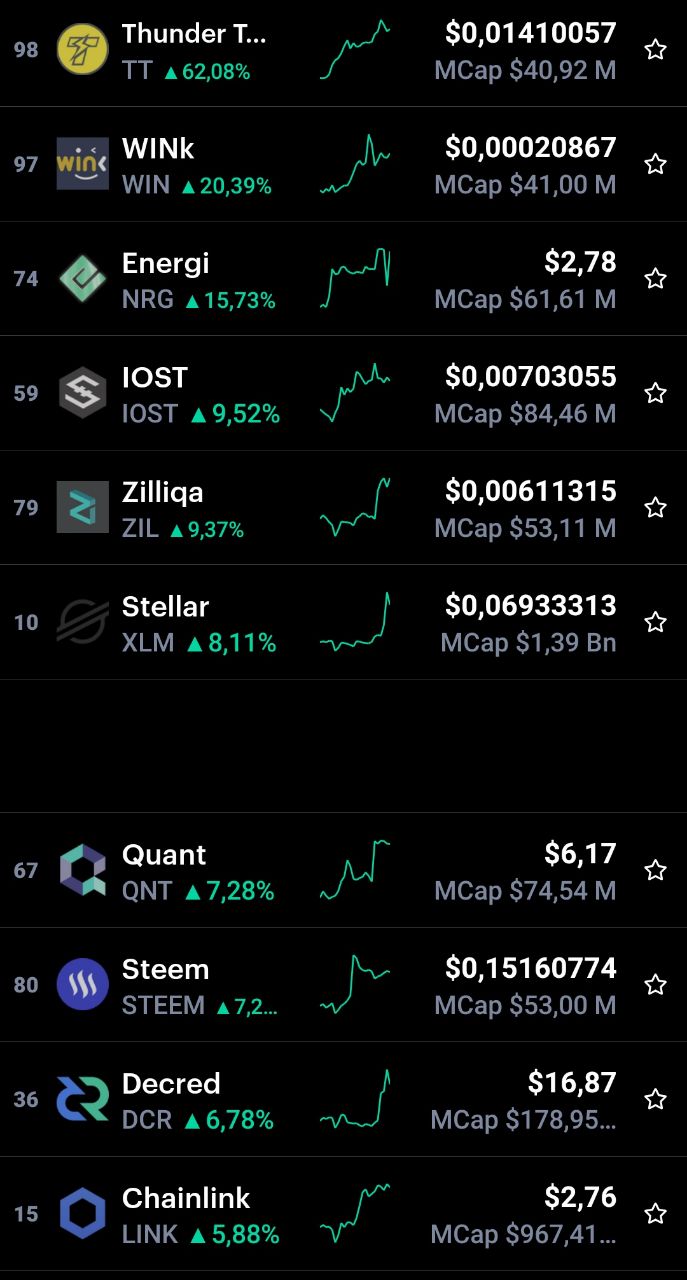
Task: Favorite Steem with its star
Action: click(x=655, y=985)
